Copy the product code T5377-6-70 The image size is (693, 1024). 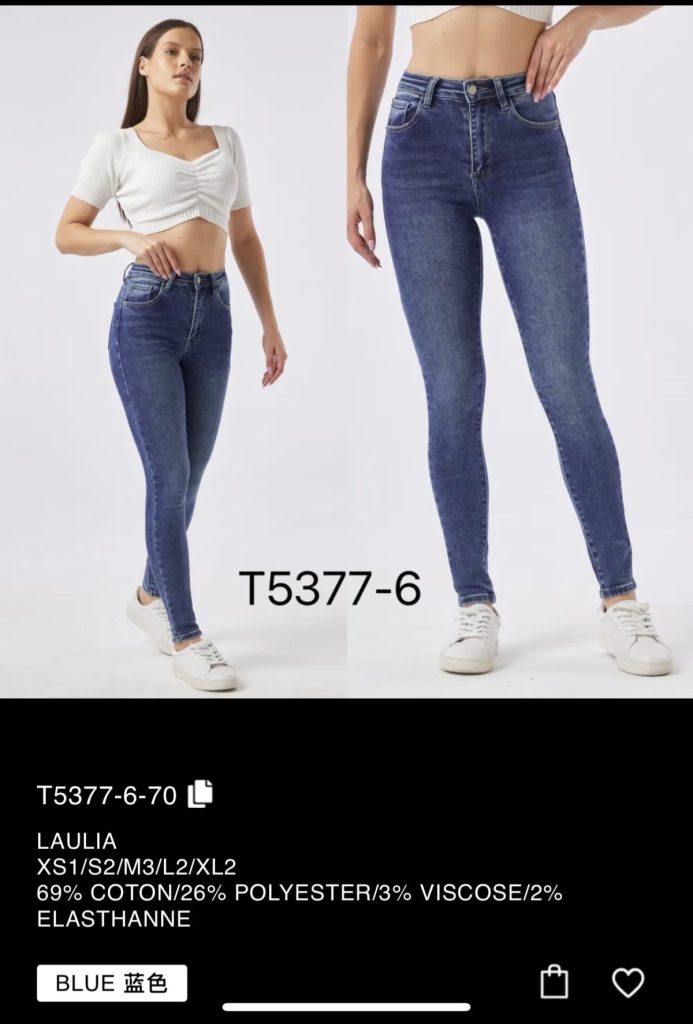(200, 793)
